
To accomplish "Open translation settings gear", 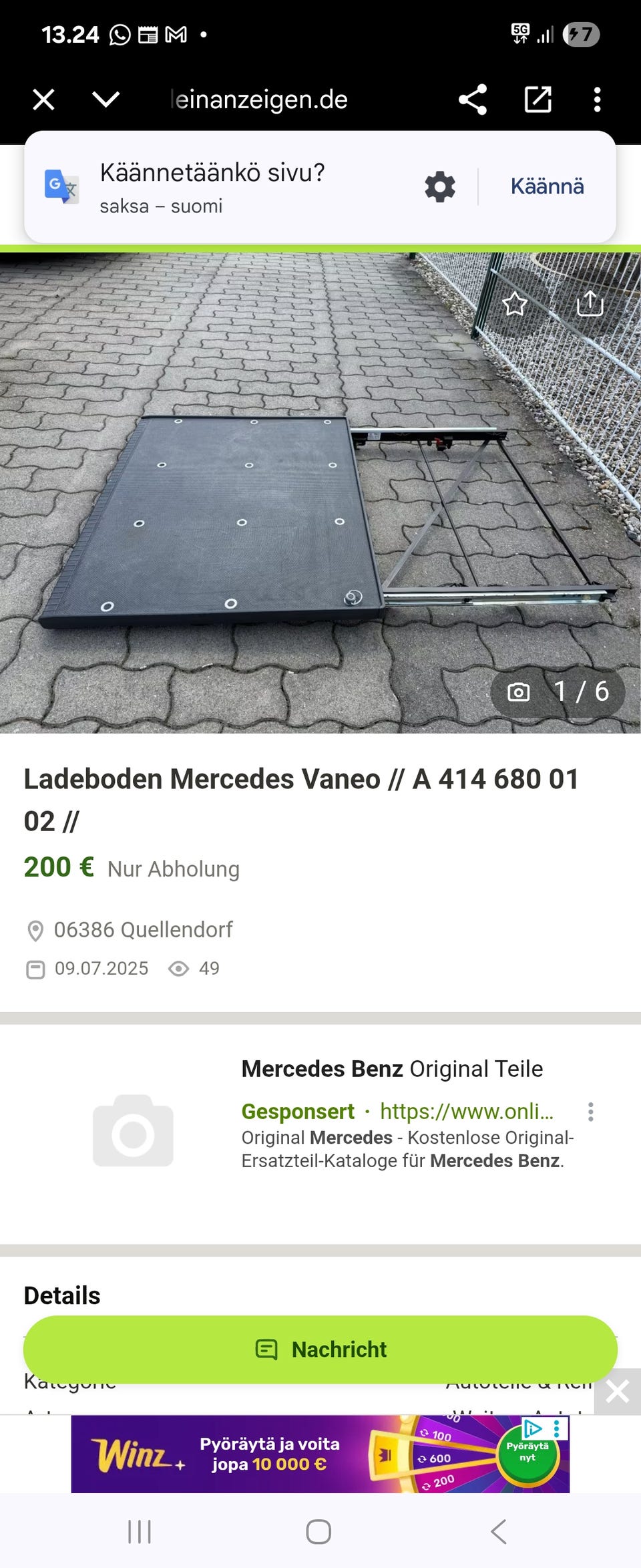I will tap(440, 186).
